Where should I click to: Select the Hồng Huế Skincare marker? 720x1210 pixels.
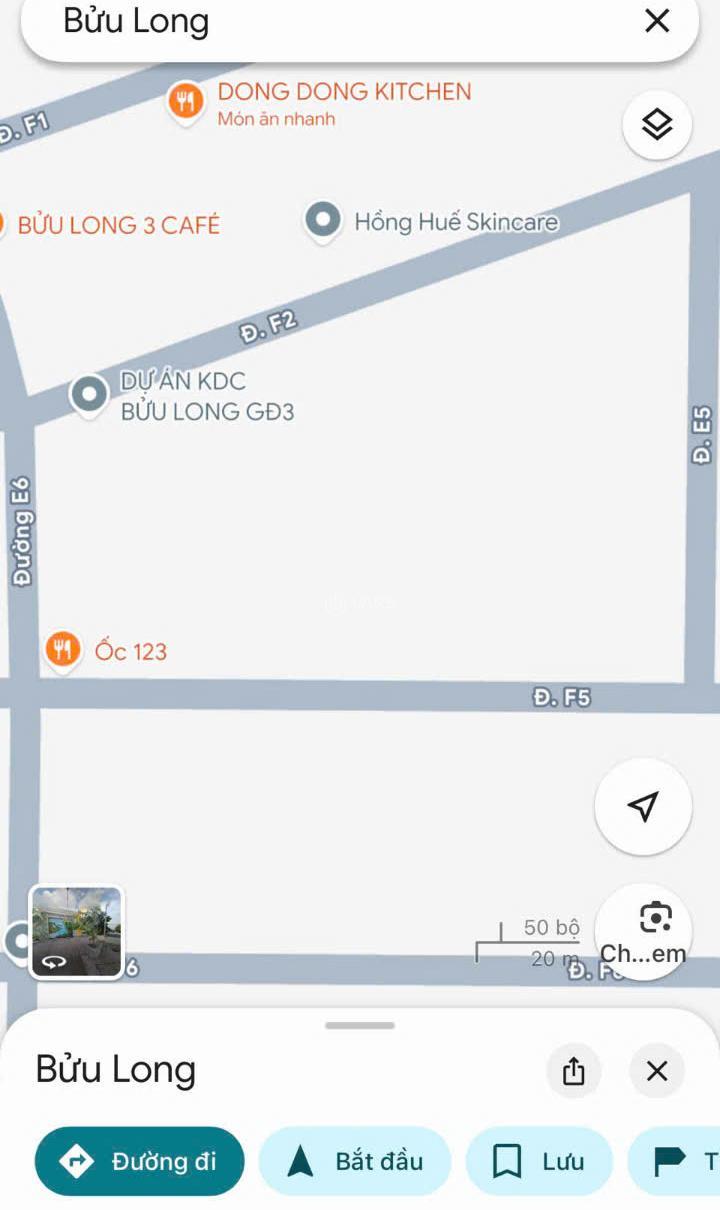point(323,221)
